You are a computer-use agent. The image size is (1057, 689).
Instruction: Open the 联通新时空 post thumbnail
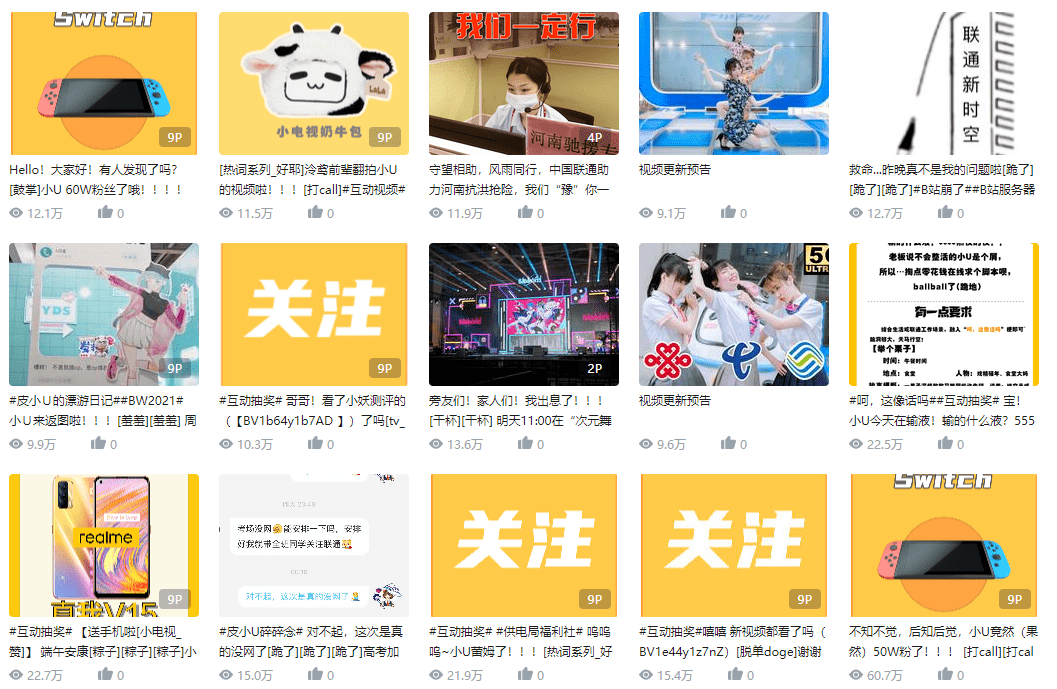point(944,83)
